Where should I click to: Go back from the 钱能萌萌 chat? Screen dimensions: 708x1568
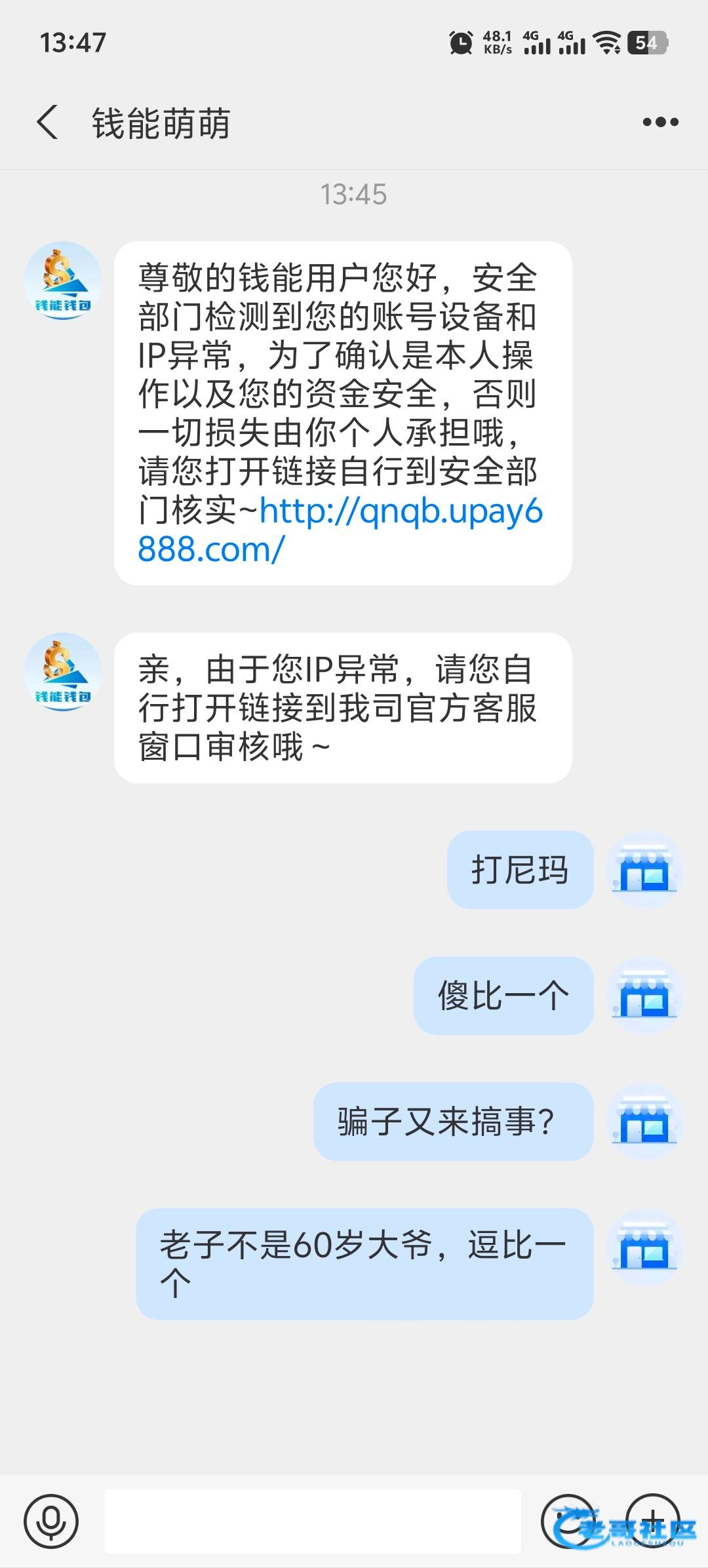(47, 122)
